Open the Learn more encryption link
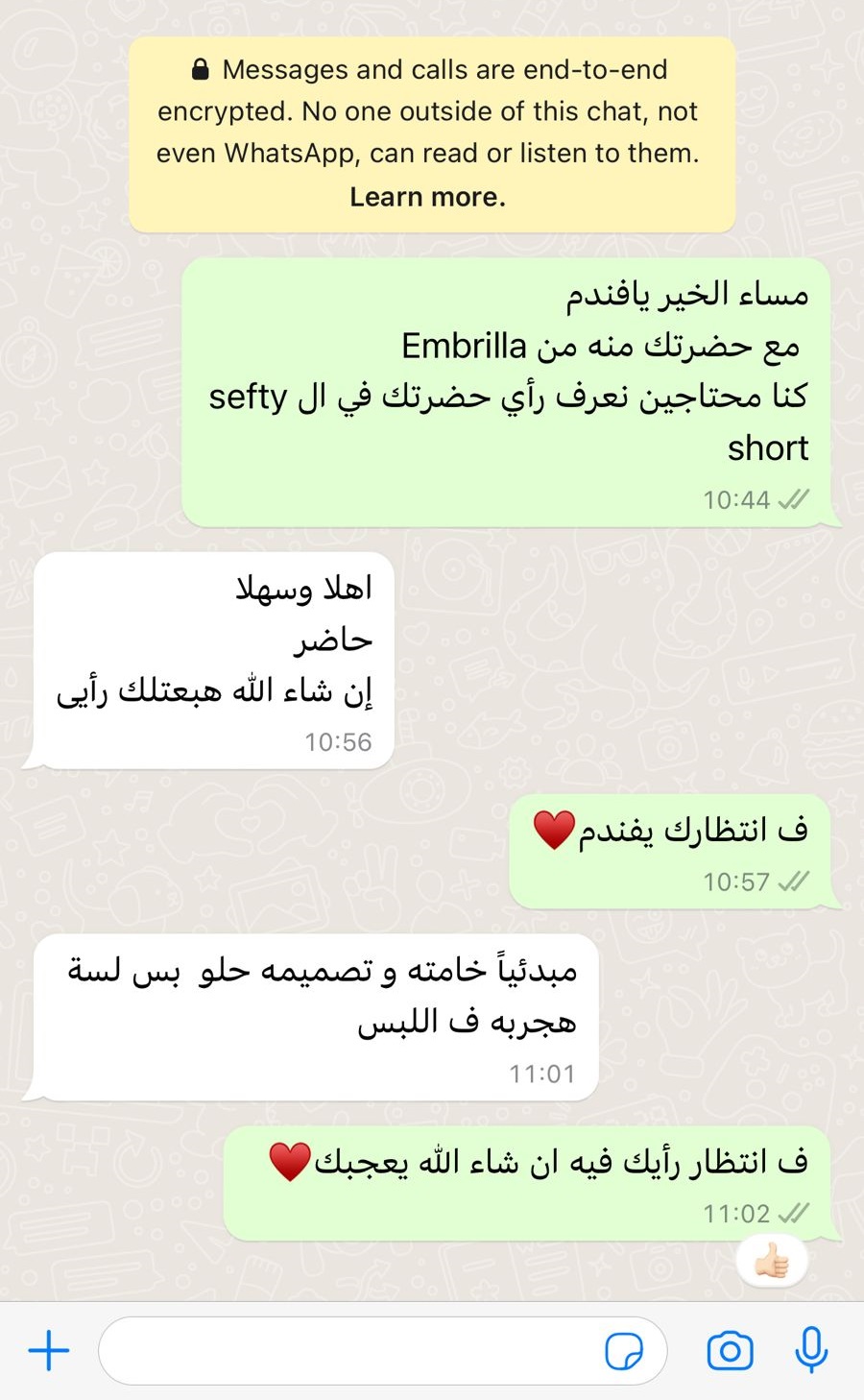This screenshot has width=864, height=1400. click(427, 197)
